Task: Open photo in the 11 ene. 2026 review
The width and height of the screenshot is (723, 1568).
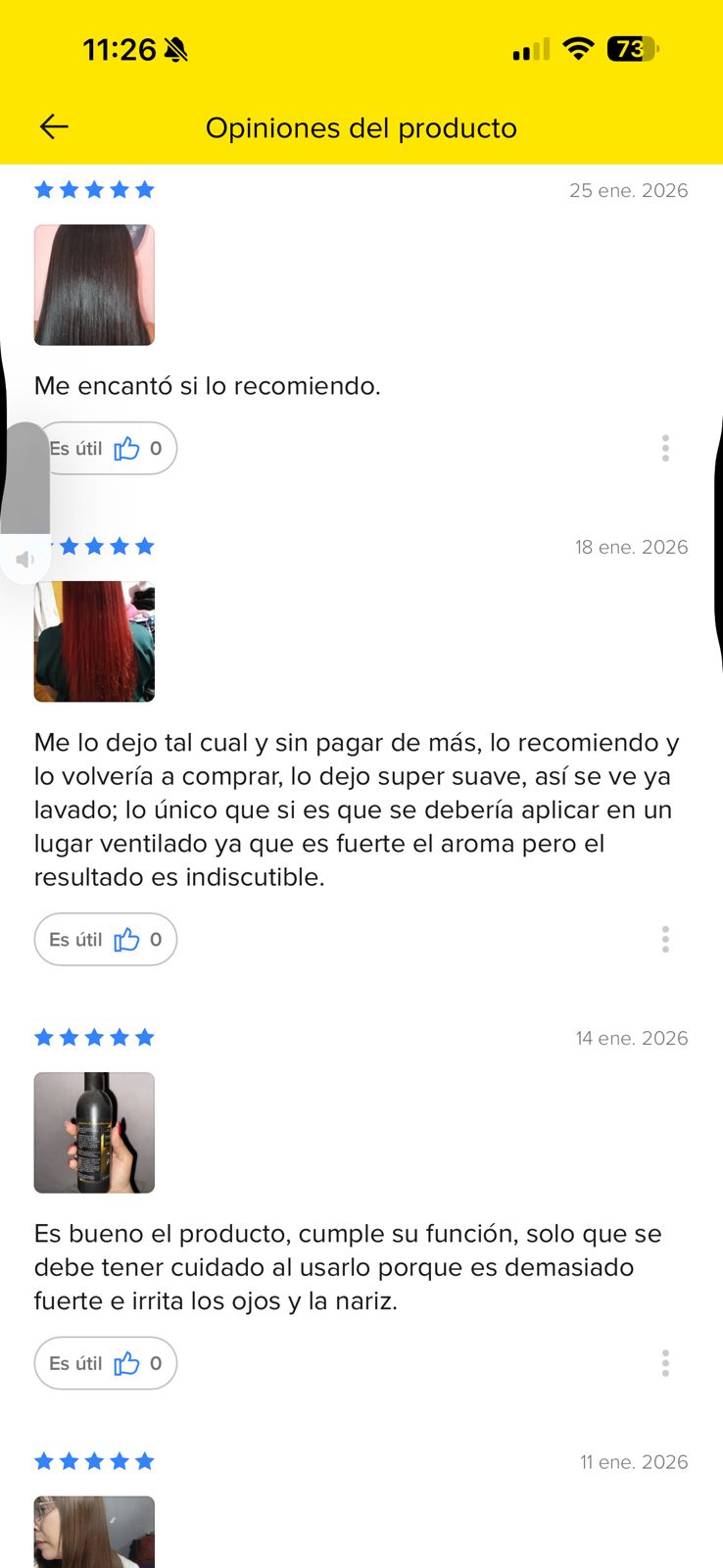Action: (x=94, y=1532)
